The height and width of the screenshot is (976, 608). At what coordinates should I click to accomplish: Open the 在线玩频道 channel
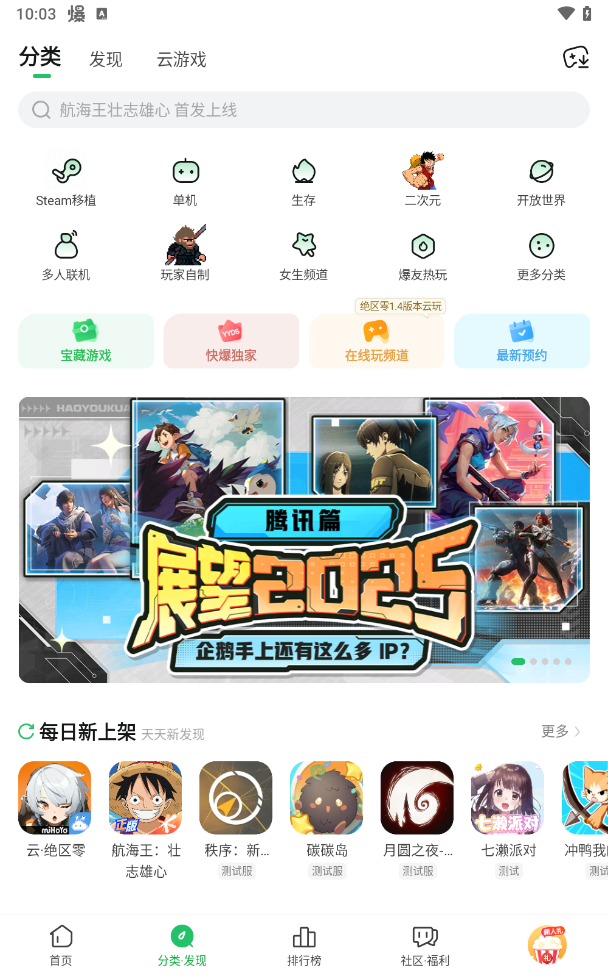376,341
